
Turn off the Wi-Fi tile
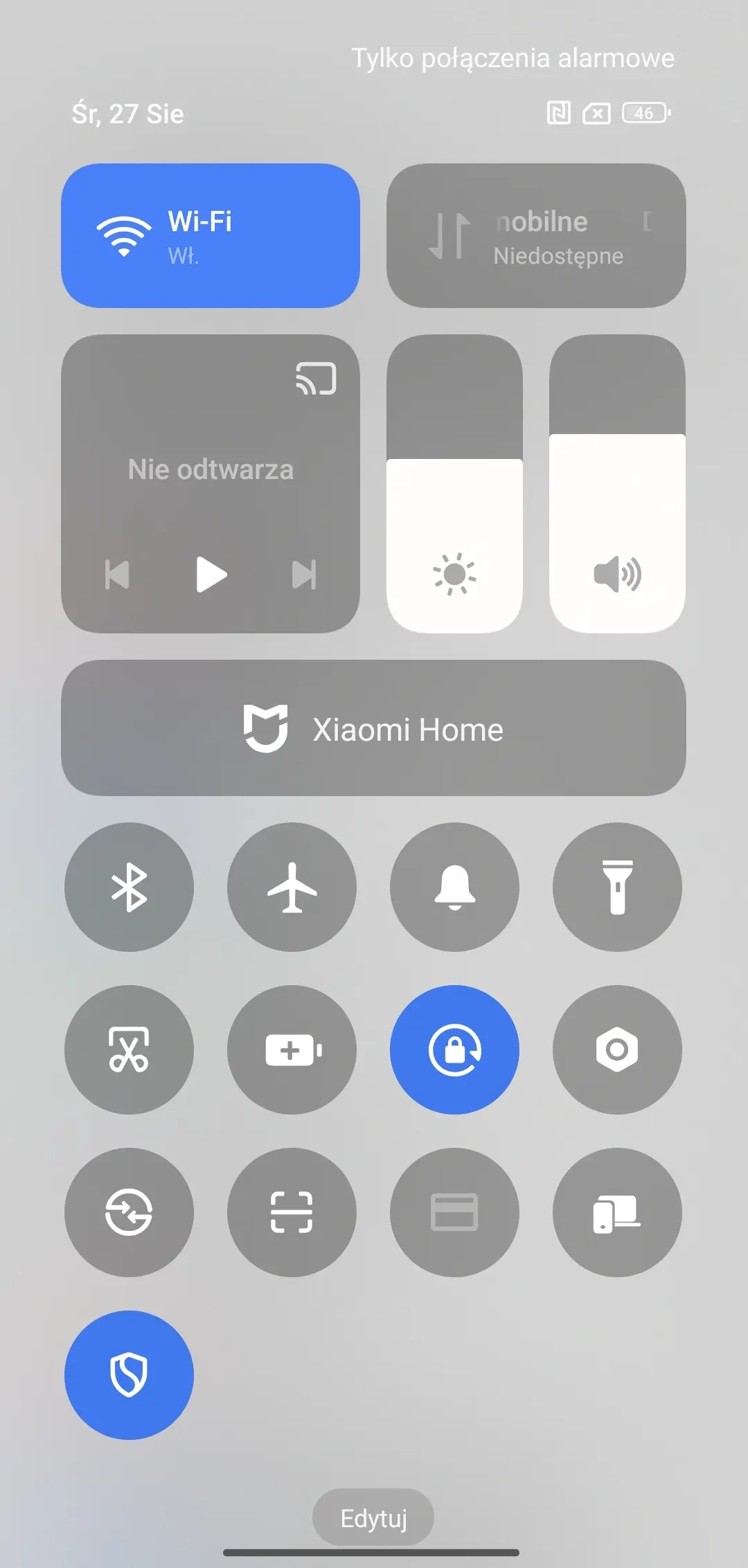click(x=210, y=235)
